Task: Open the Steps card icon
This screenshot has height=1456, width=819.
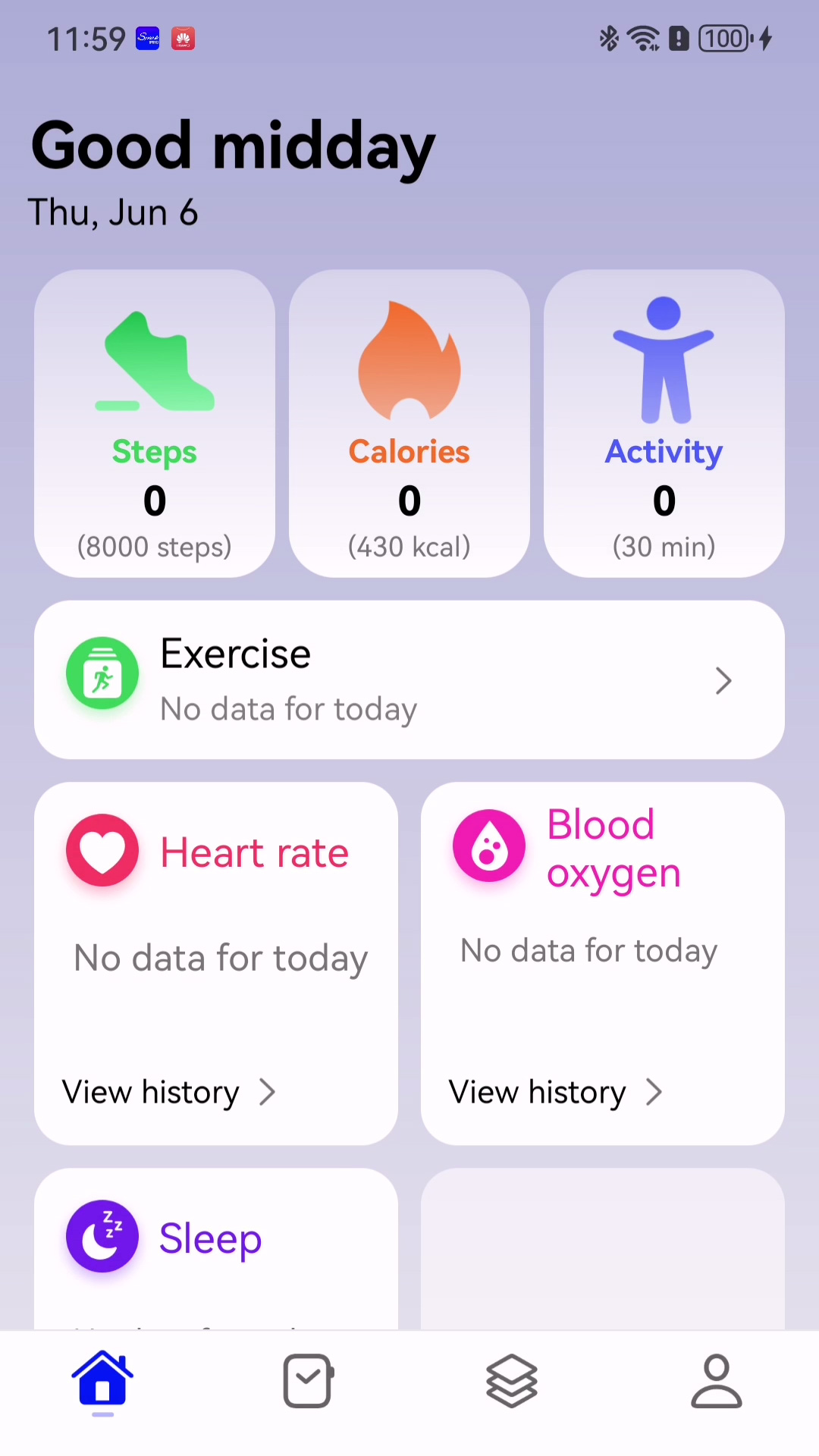Action: coord(154,358)
